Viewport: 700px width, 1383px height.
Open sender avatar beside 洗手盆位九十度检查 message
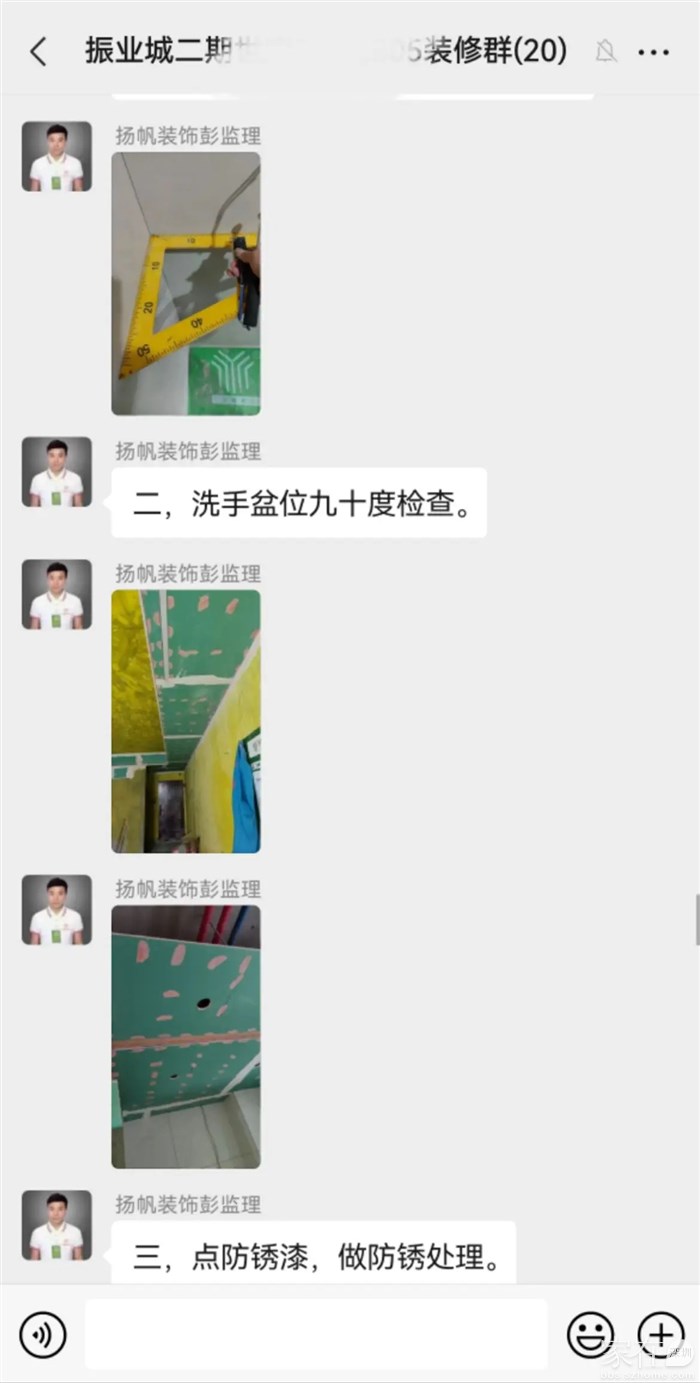(x=57, y=472)
